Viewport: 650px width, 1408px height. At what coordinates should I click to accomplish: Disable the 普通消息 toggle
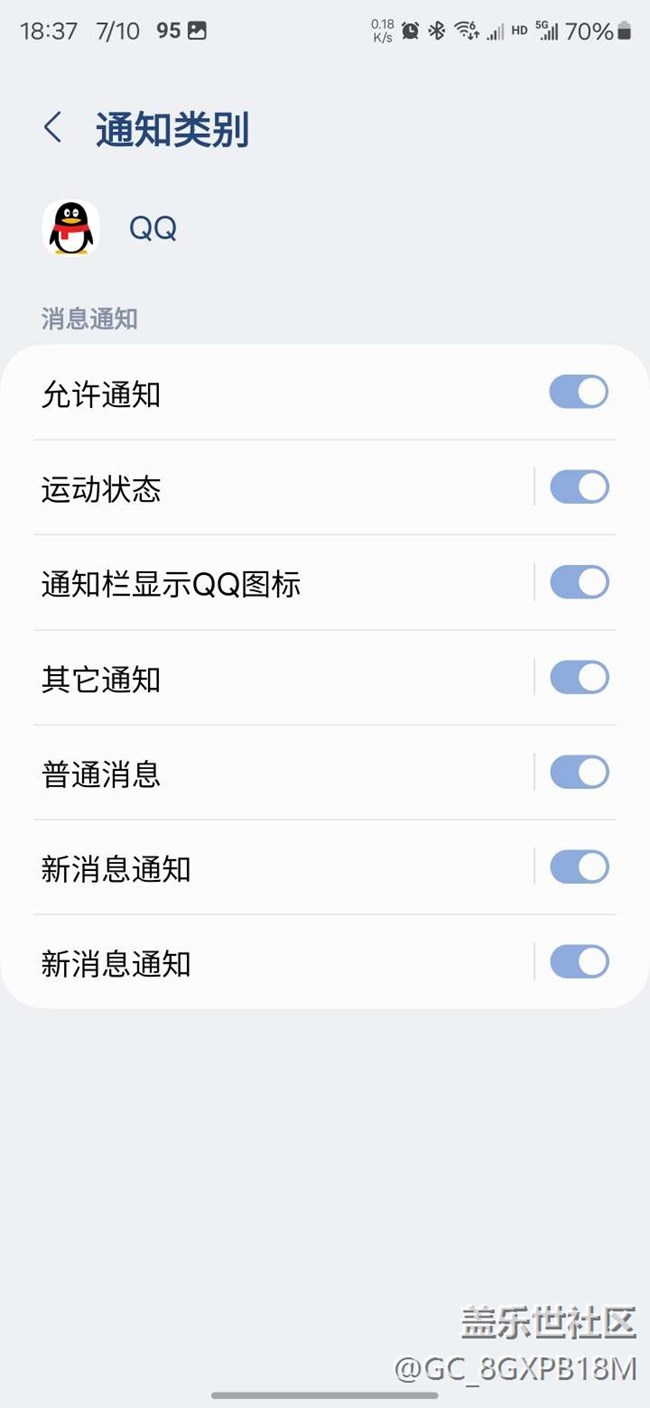point(578,772)
